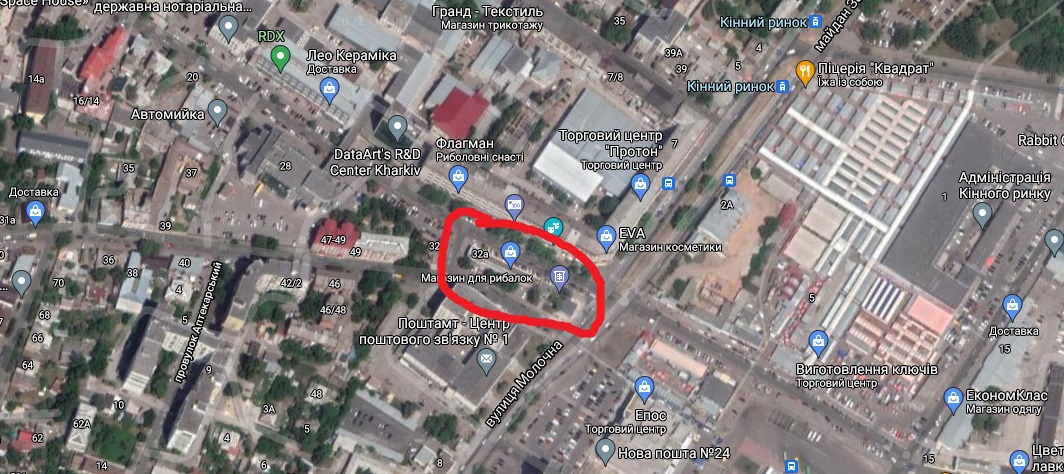Select the Кінний ринок transit stop
This screenshot has width=1064, height=474.
[817, 21]
